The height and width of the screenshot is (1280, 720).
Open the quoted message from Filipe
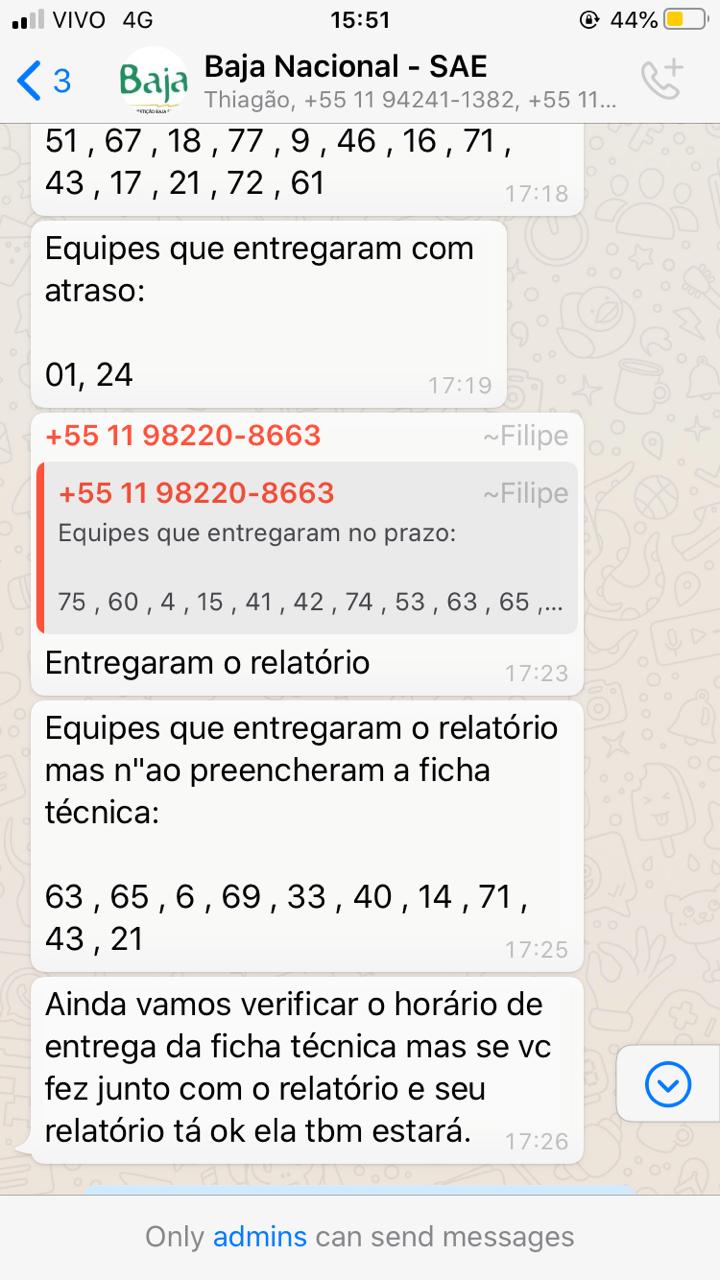tap(307, 547)
